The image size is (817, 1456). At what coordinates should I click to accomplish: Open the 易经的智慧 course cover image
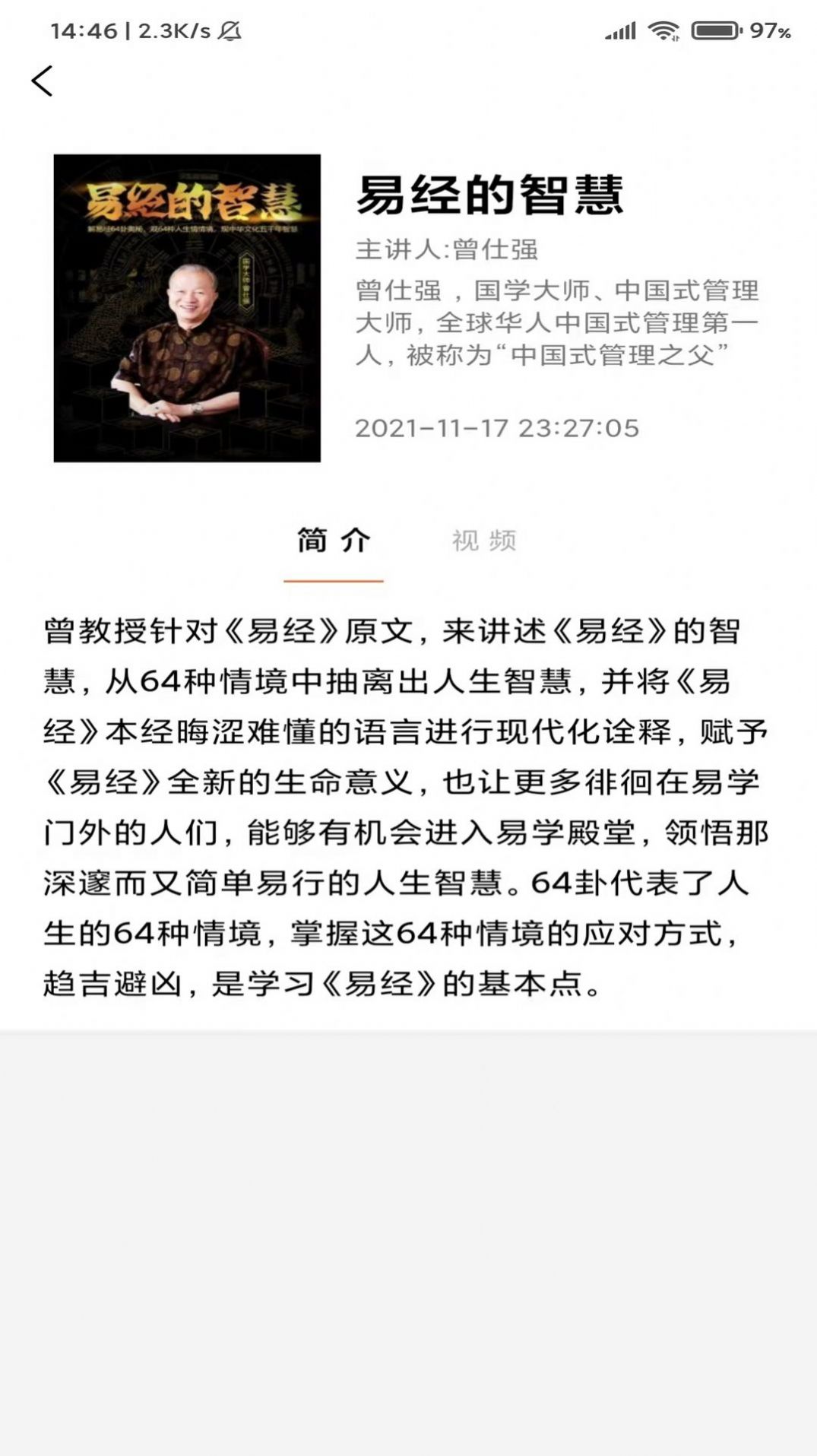click(188, 308)
